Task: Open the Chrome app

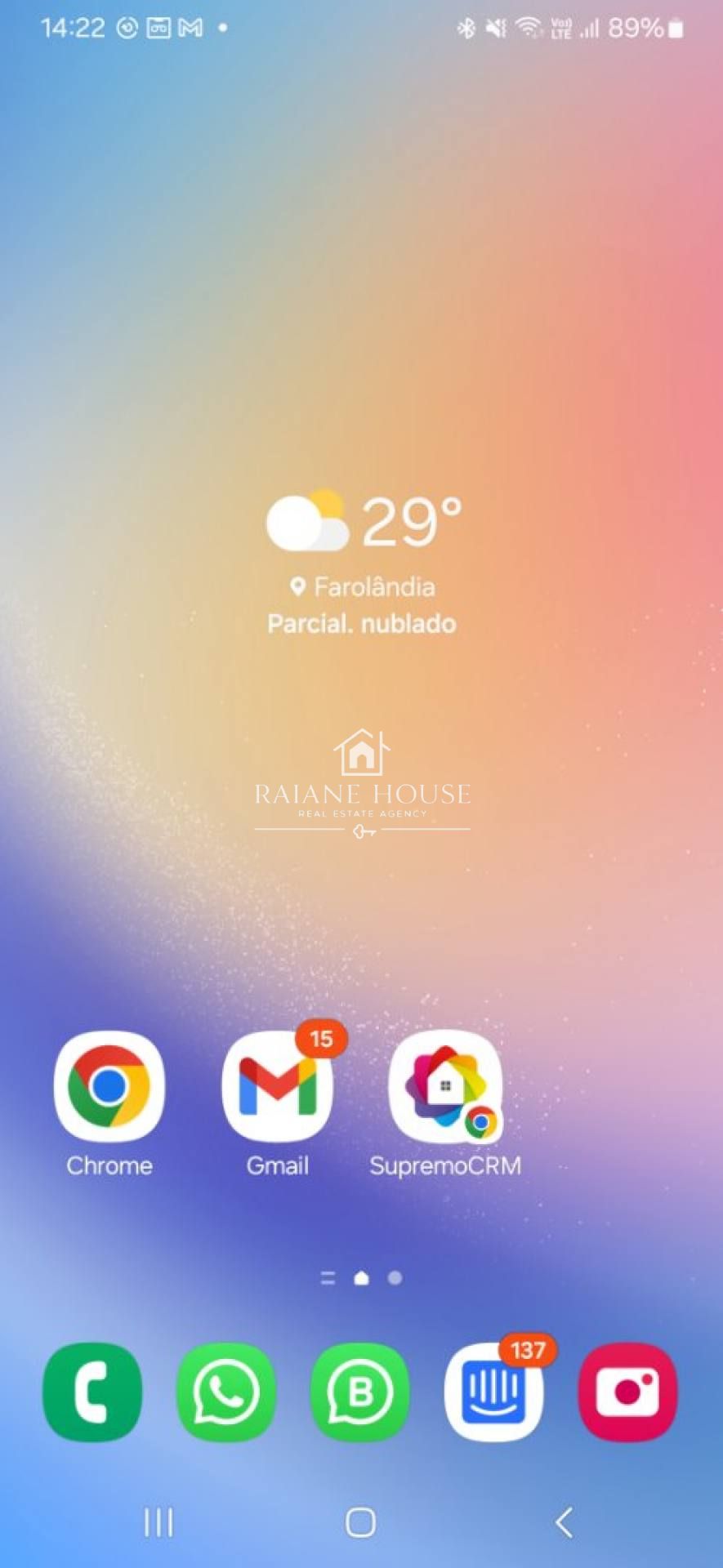Action: click(109, 1087)
